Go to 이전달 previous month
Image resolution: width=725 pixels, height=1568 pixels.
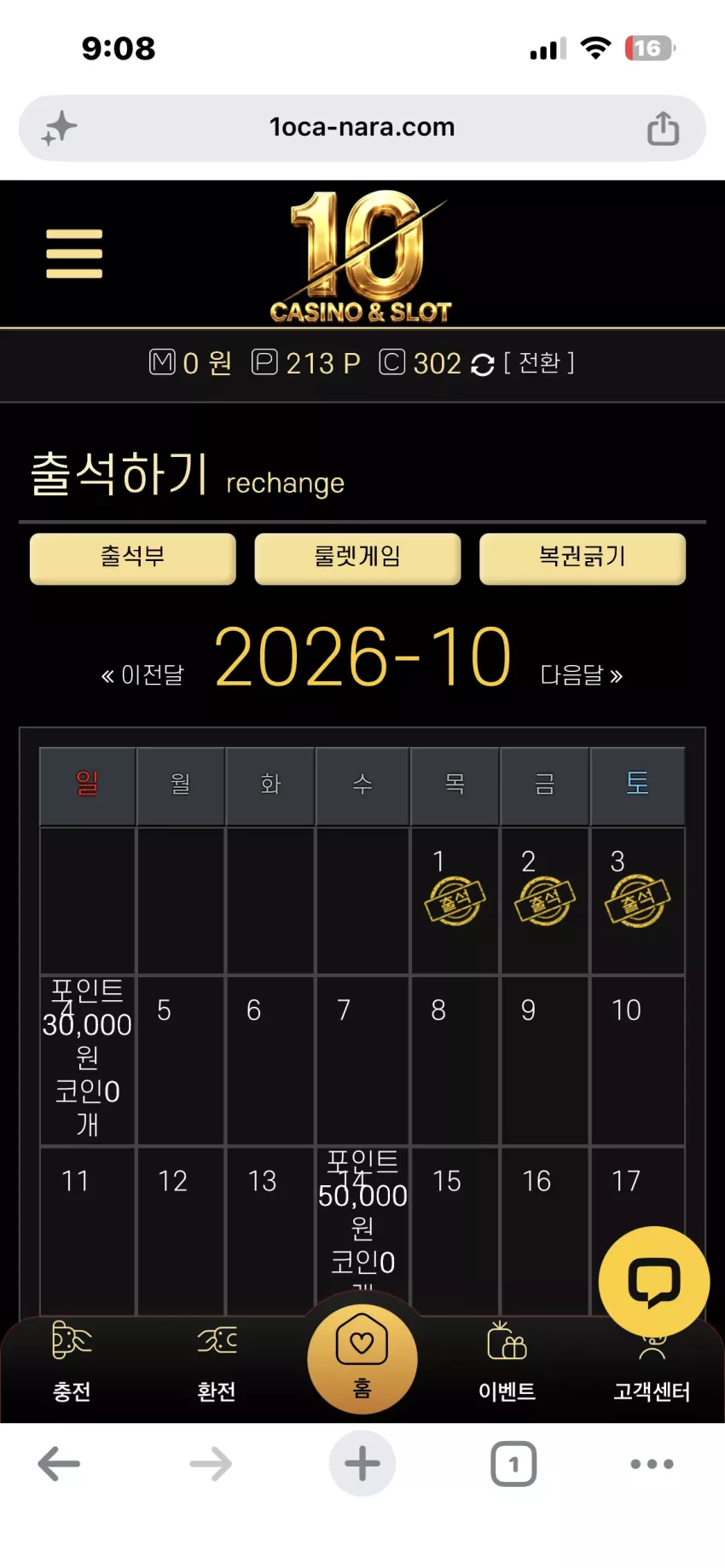coord(142,675)
